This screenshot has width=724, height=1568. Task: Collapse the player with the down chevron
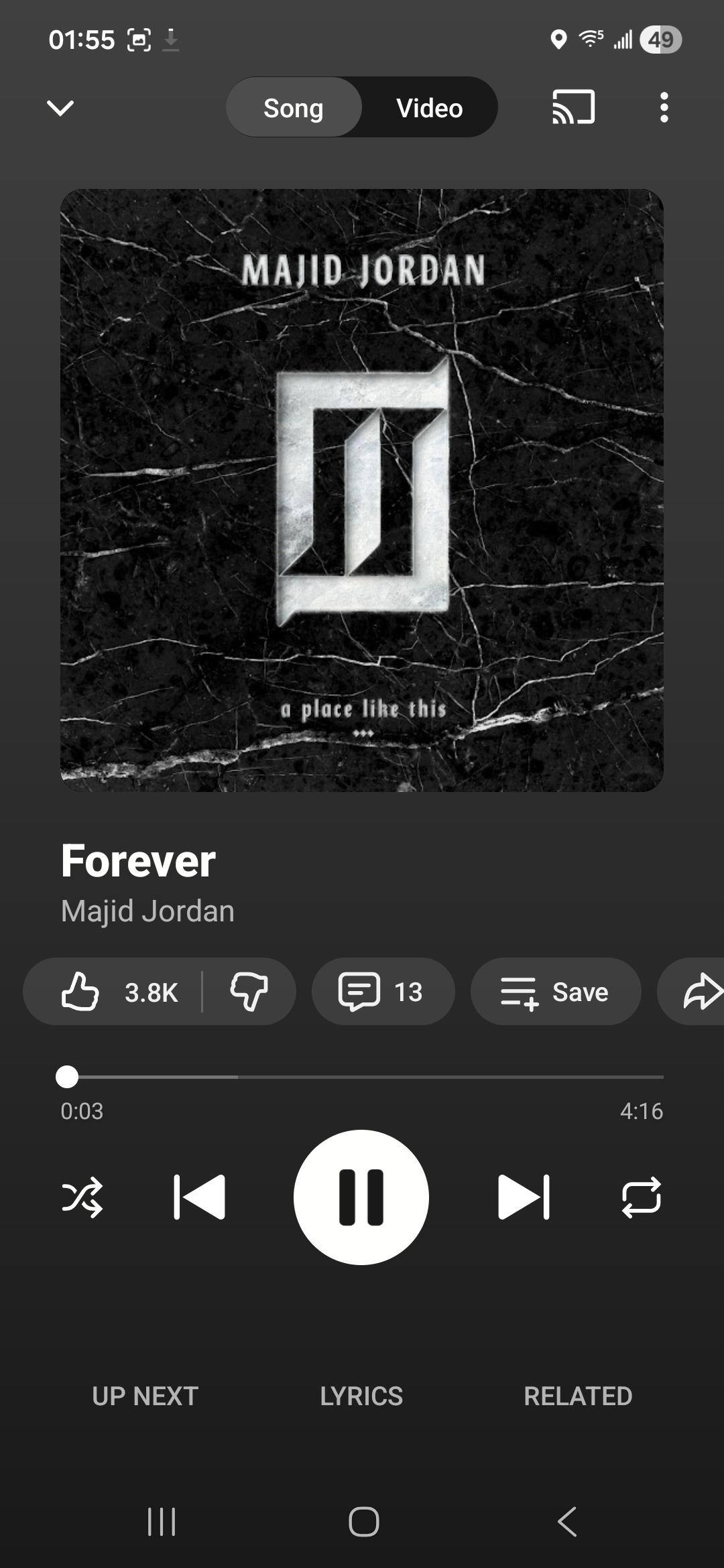point(60,108)
